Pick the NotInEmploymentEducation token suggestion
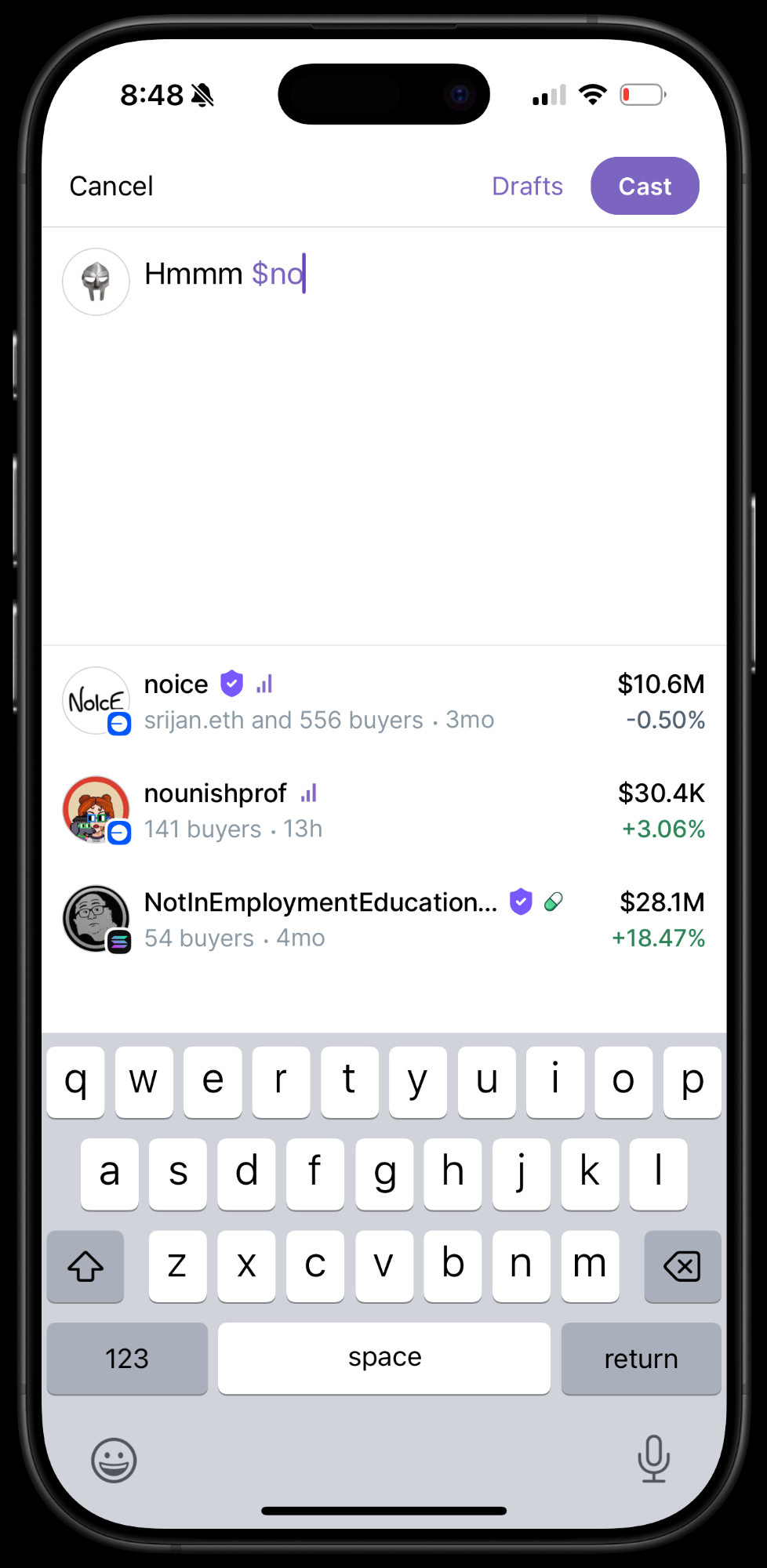 [x=383, y=919]
